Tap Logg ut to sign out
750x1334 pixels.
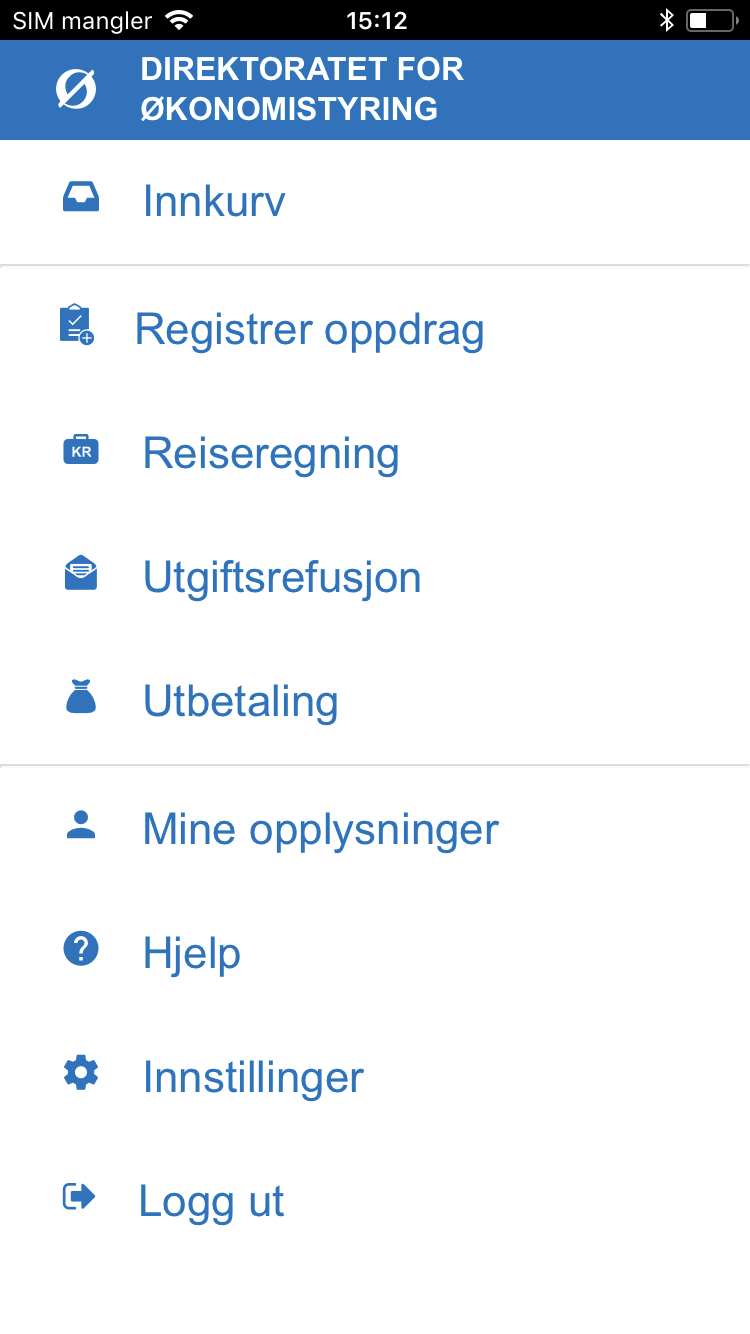(375, 1201)
